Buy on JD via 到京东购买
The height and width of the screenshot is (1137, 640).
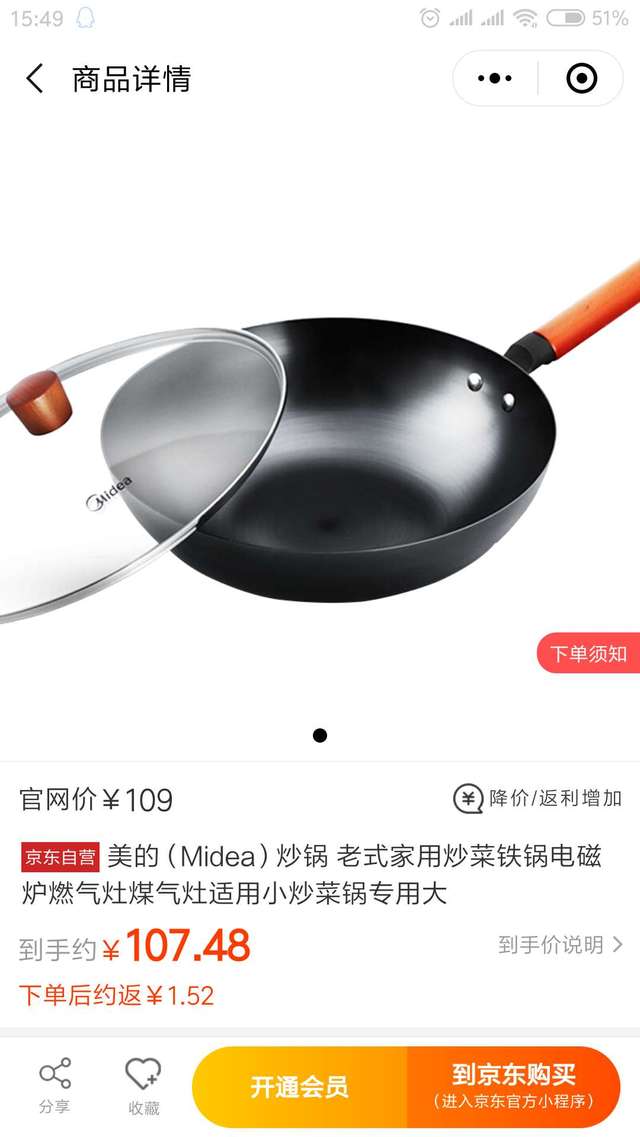[x=514, y=1087]
